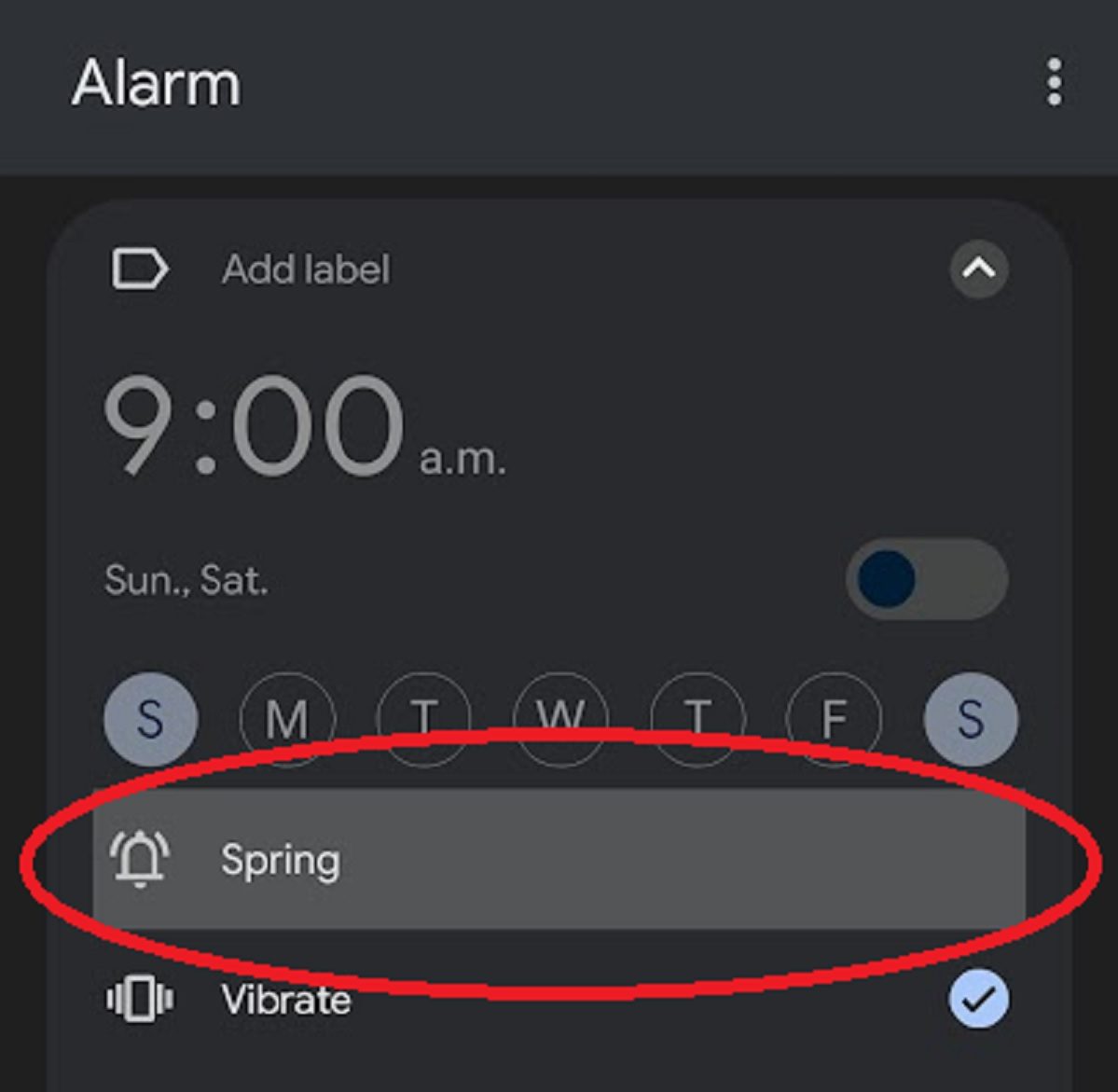Enable the 9:00 a.m. alarm switch

click(x=926, y=578)
